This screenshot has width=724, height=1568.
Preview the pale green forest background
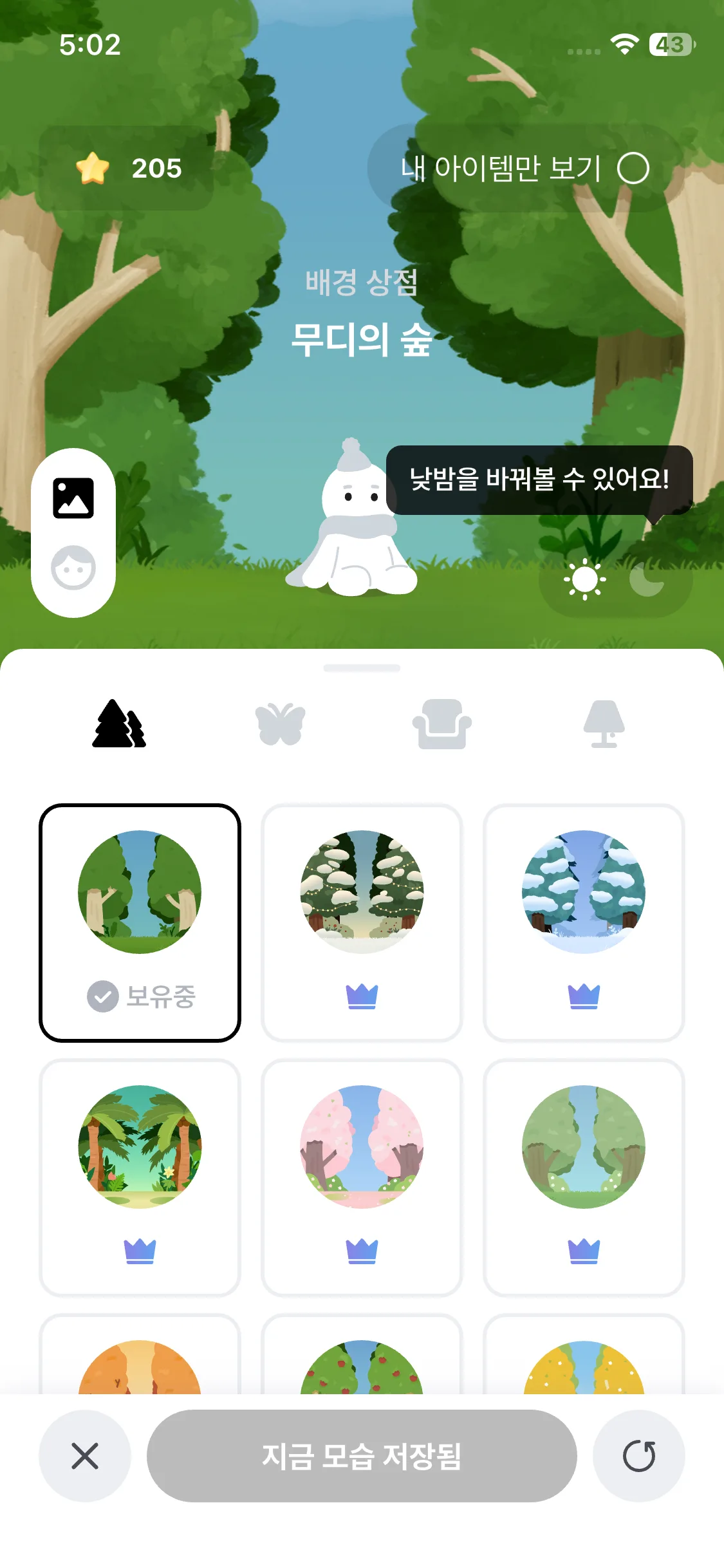pyautogui.click(x=584, y=1177)
